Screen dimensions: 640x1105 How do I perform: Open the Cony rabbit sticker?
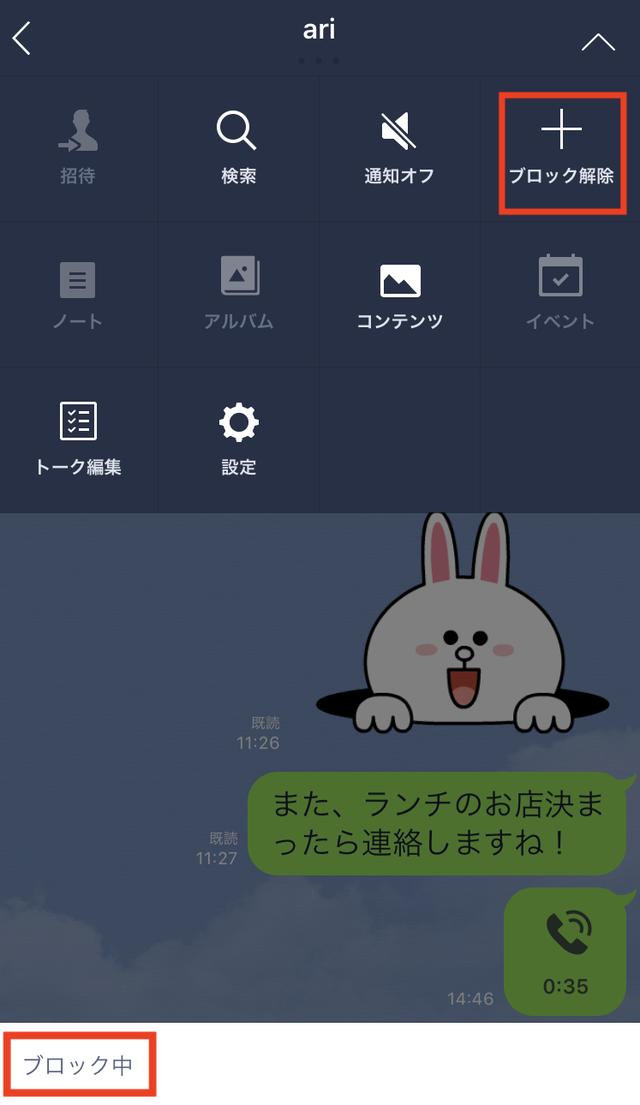coord(463,622)
